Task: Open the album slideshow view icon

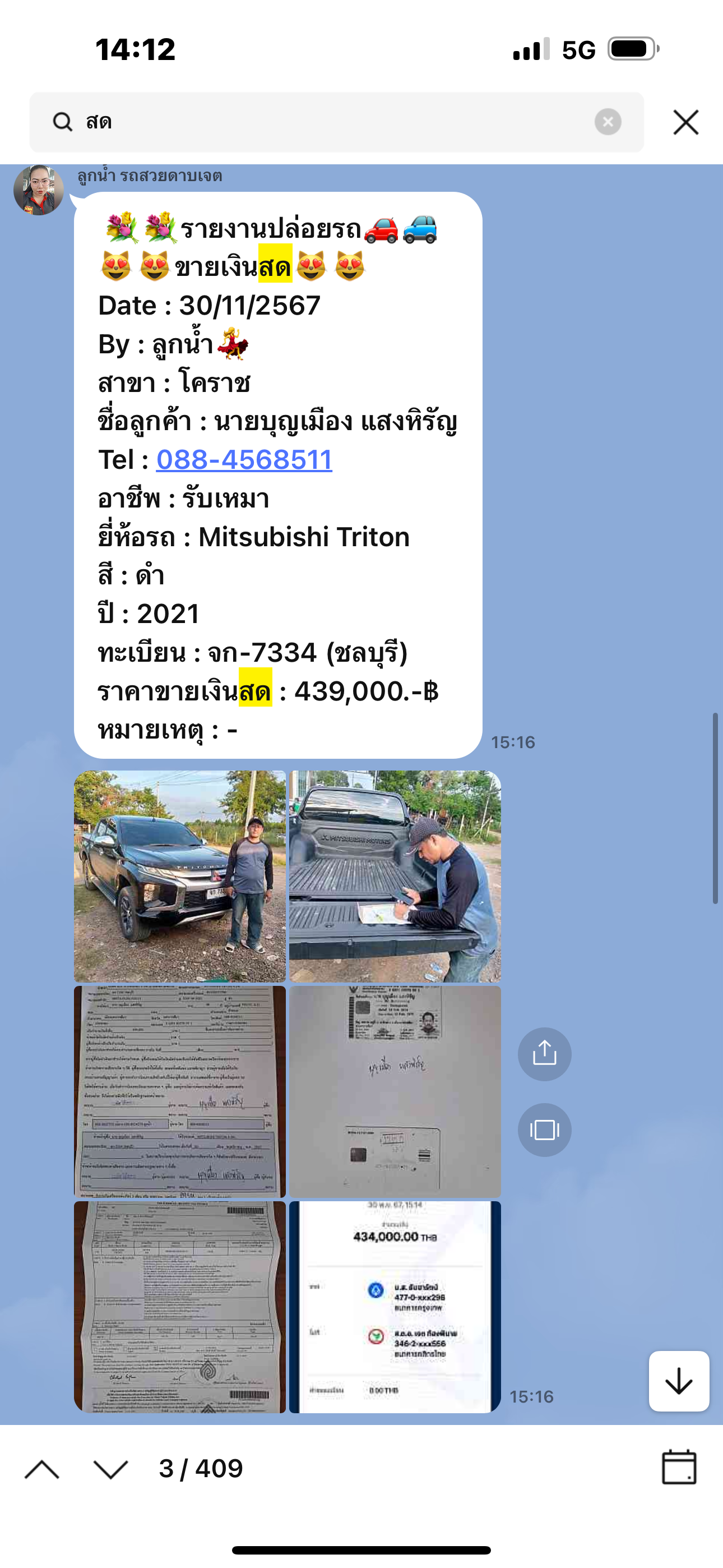Action: [544, 1130]
